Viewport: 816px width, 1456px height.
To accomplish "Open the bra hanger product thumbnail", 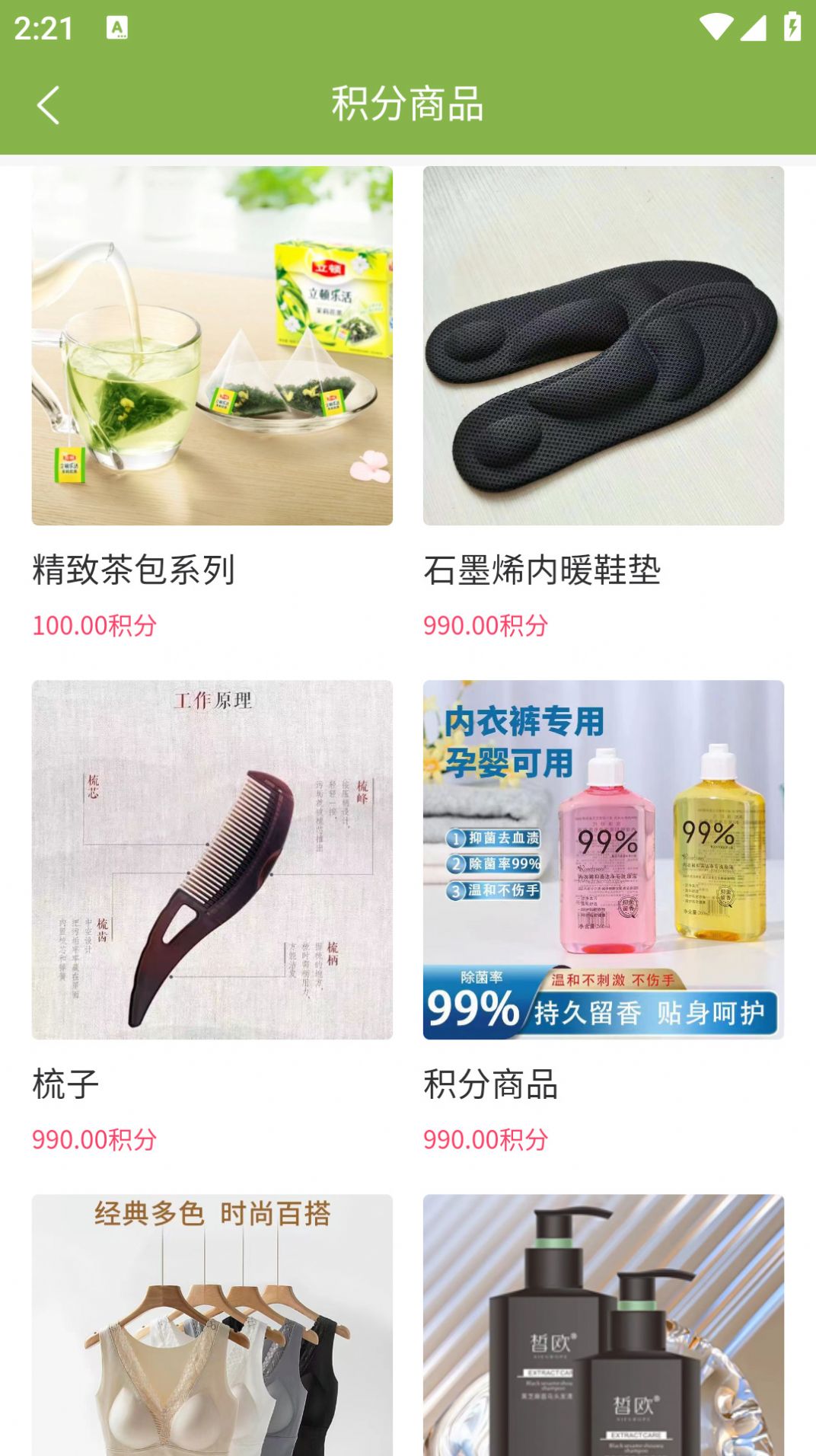I will (211, 1340).
